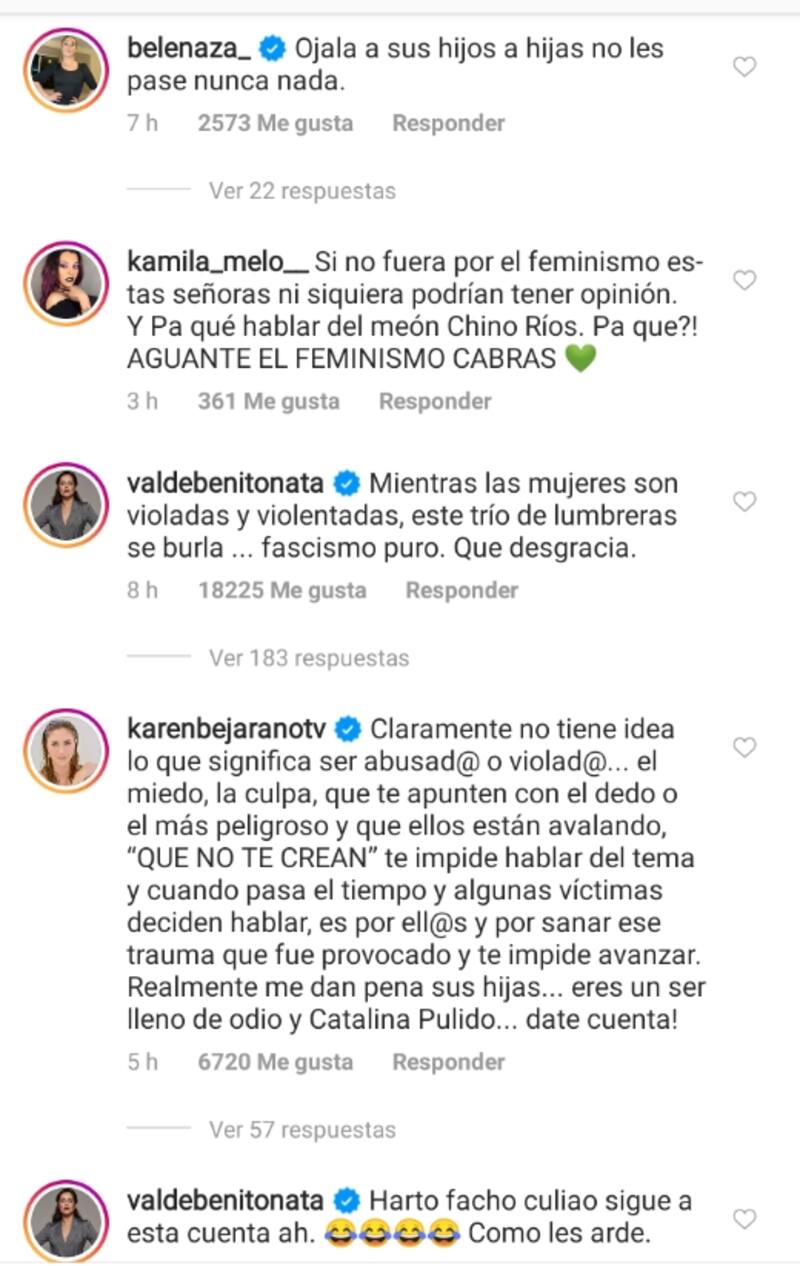The width and height of the screenshot is (800, 1266).
Task: Like valdebenitonata's comment about fascismo puro
Action: pyautogui.click(x=745, y=502)
